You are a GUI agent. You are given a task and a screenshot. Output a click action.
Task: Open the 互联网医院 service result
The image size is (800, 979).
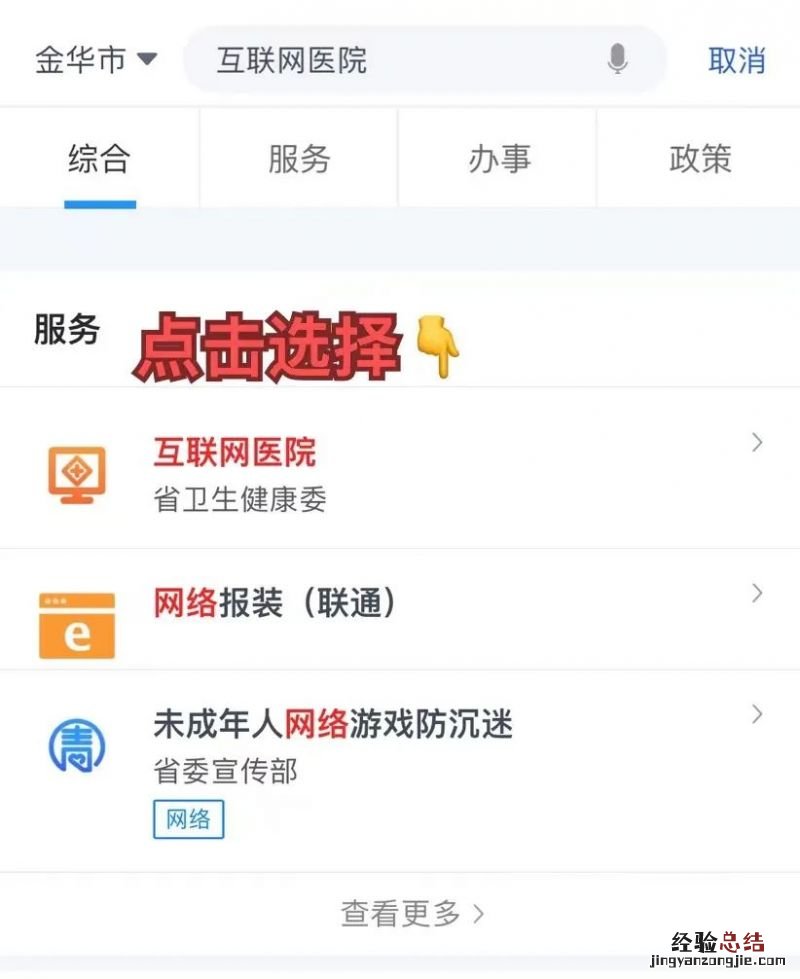400,470
